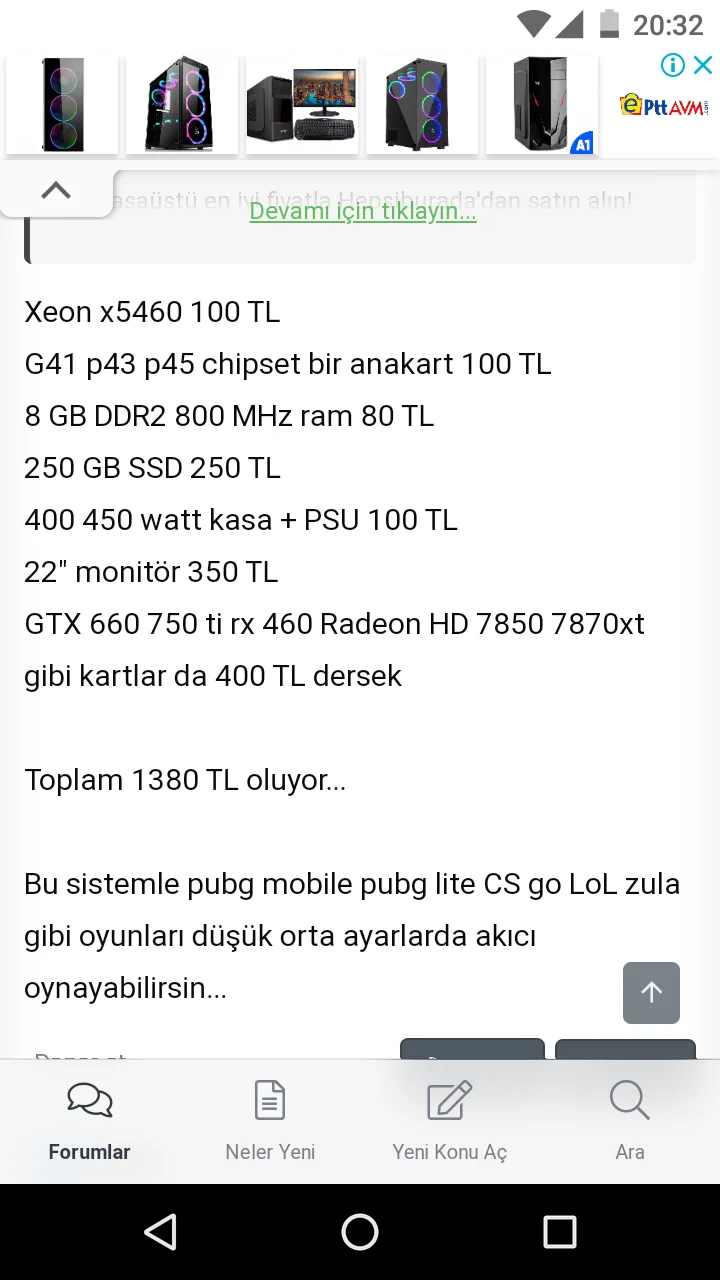
Task: Start a new thread via Yeni Konu Aç
Action: [x=449, y=1122]
